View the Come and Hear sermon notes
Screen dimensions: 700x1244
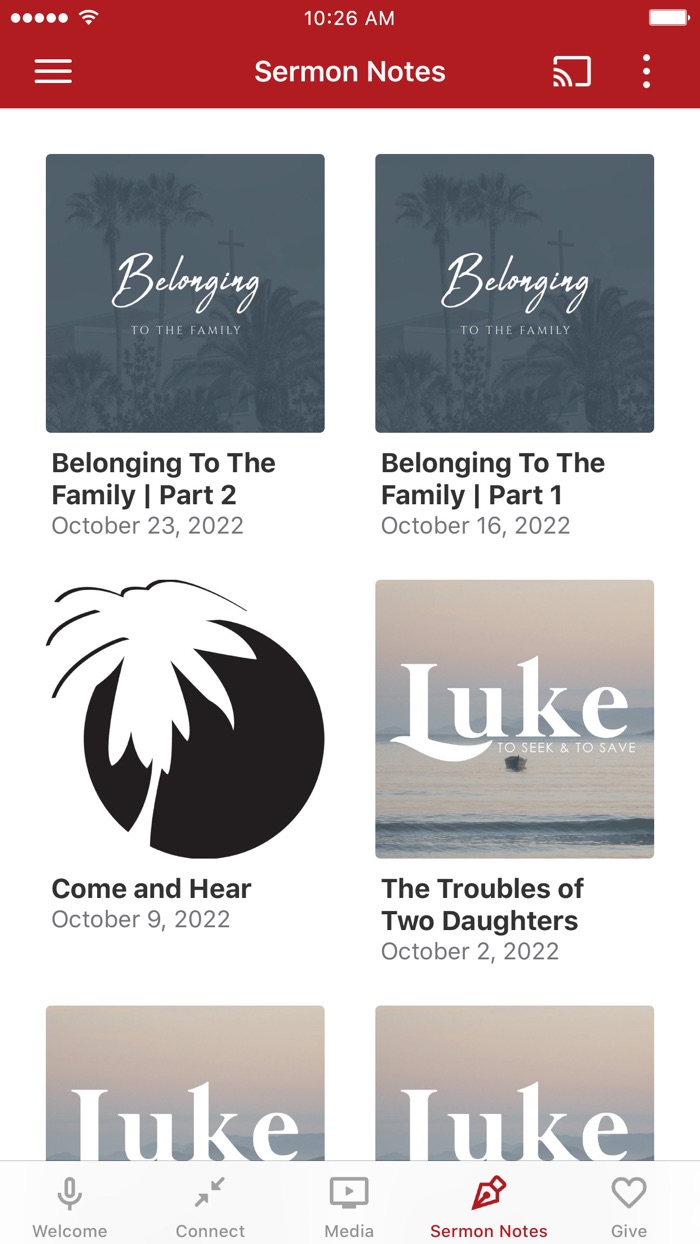coord(185,719)
